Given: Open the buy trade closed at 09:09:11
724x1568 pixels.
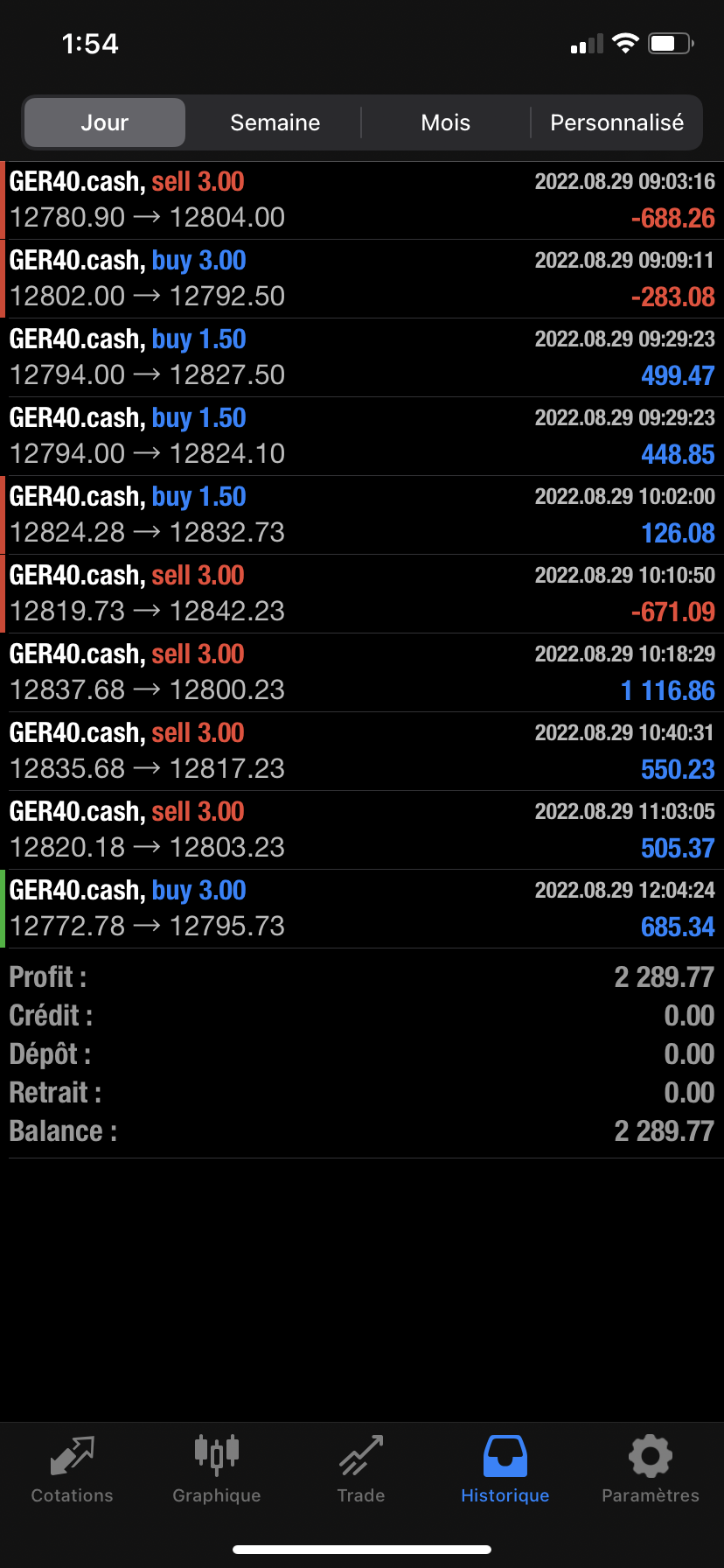Looking at the screenshot, I should [x=362, y=279].
